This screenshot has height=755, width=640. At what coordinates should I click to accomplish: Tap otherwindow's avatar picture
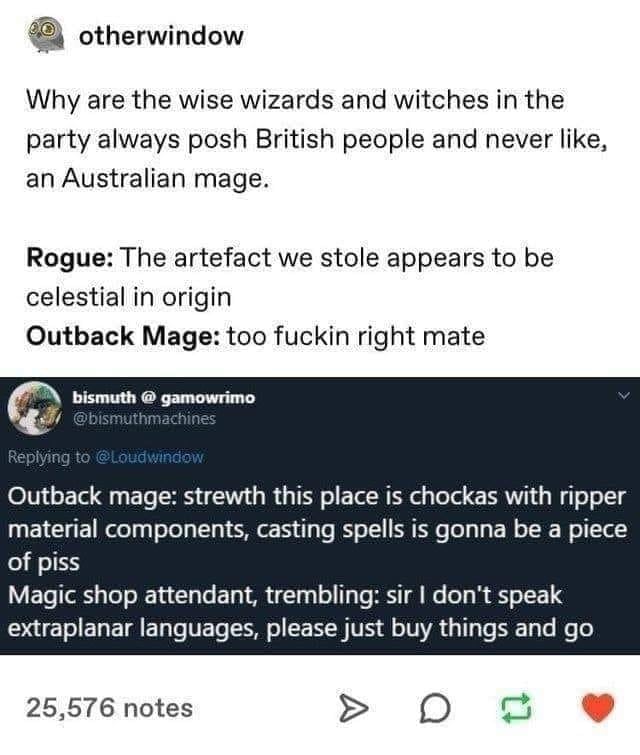coord(42,36)
